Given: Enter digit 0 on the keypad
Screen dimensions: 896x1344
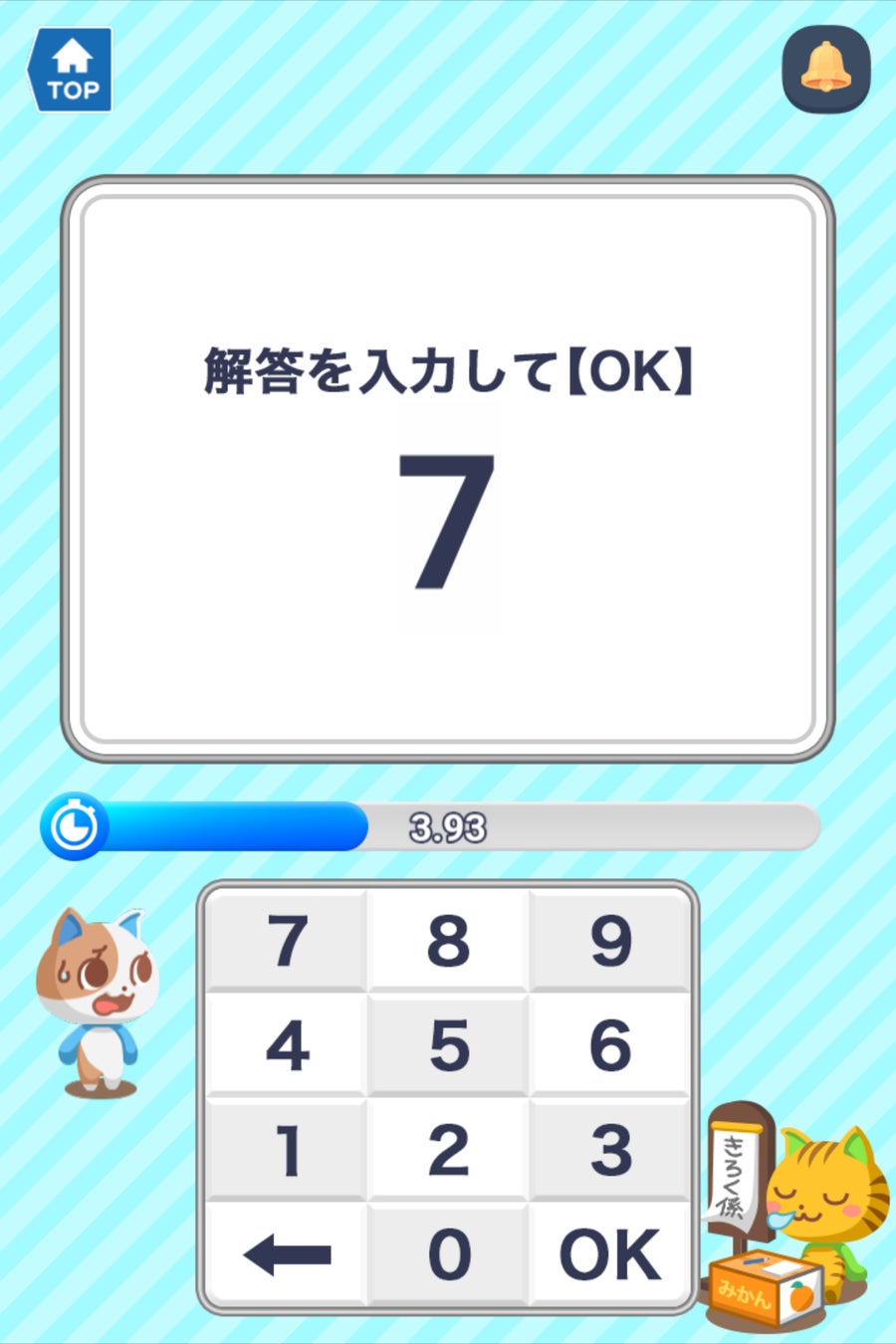Looking at the screenshot, I should pos(448,1253).
